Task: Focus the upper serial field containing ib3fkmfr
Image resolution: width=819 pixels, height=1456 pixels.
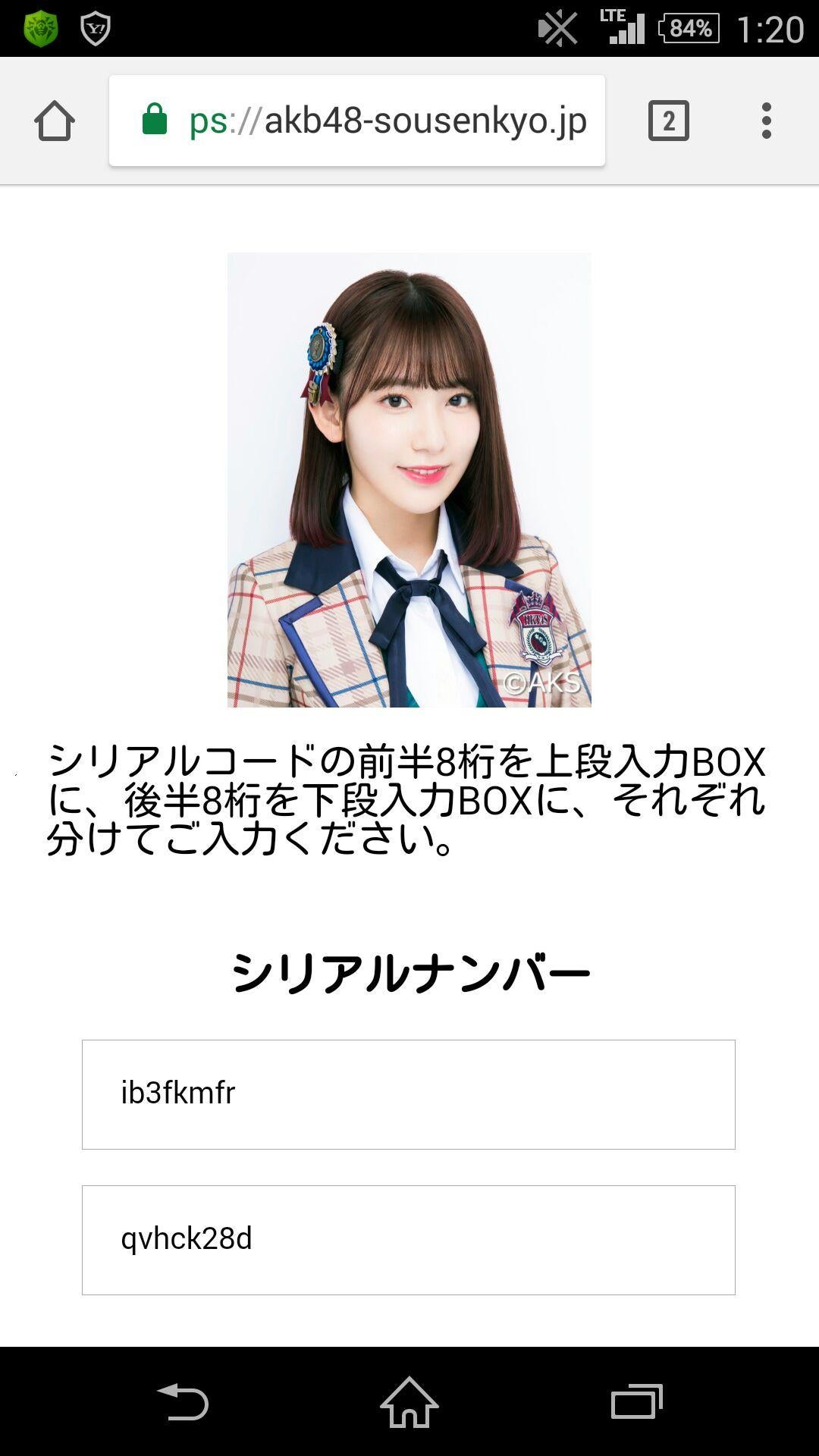Action: tap(409, 1094)
